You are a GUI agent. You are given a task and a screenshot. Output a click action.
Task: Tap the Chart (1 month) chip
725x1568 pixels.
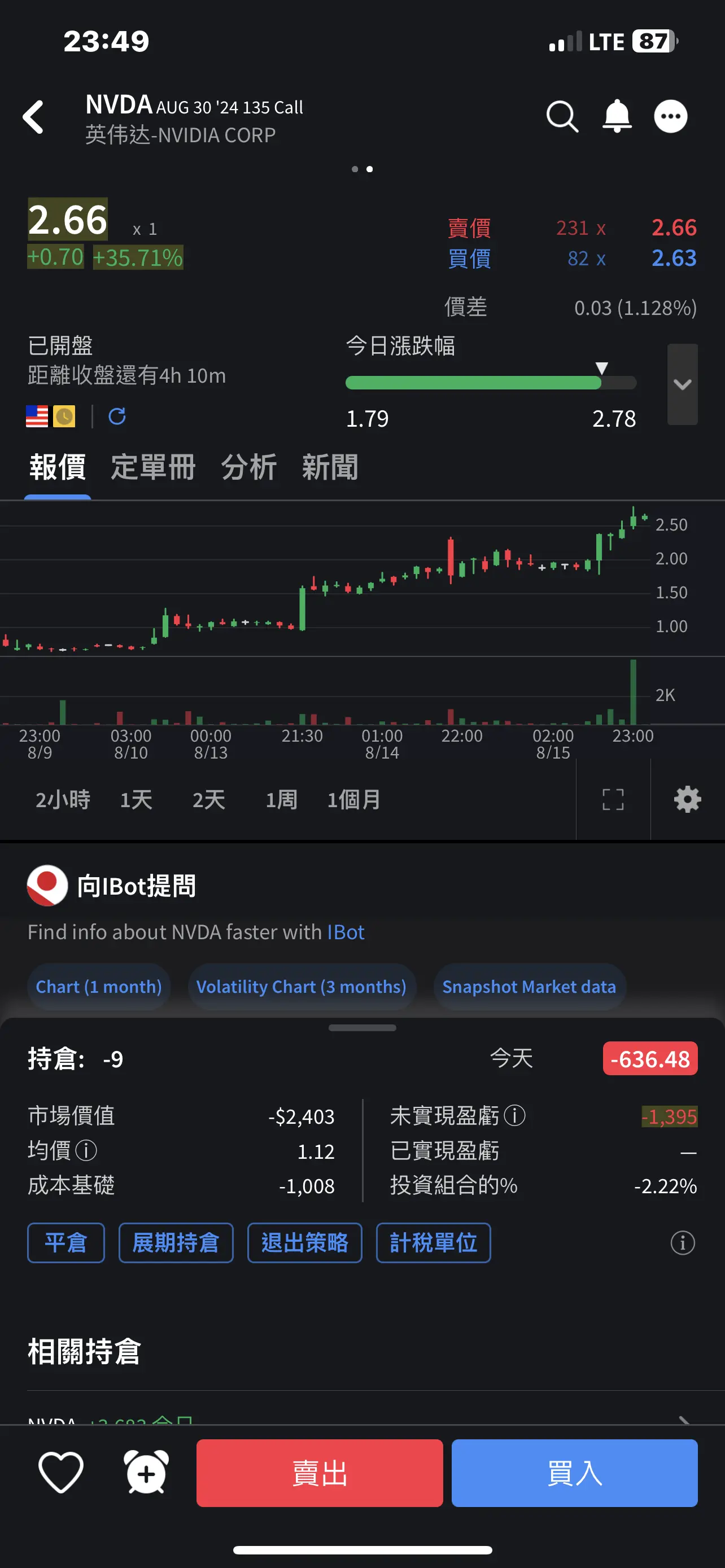[99, 987]
